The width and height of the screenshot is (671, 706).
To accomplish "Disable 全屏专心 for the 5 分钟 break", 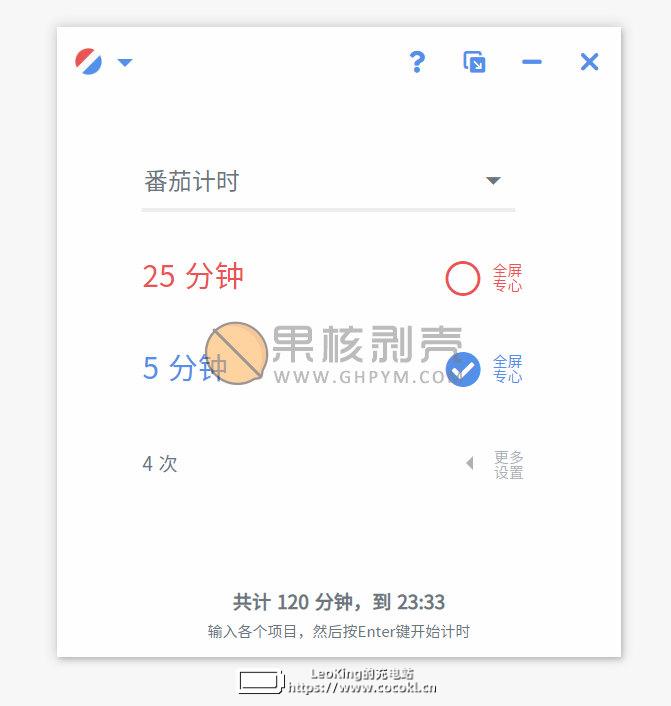I will tap(463, 369).
